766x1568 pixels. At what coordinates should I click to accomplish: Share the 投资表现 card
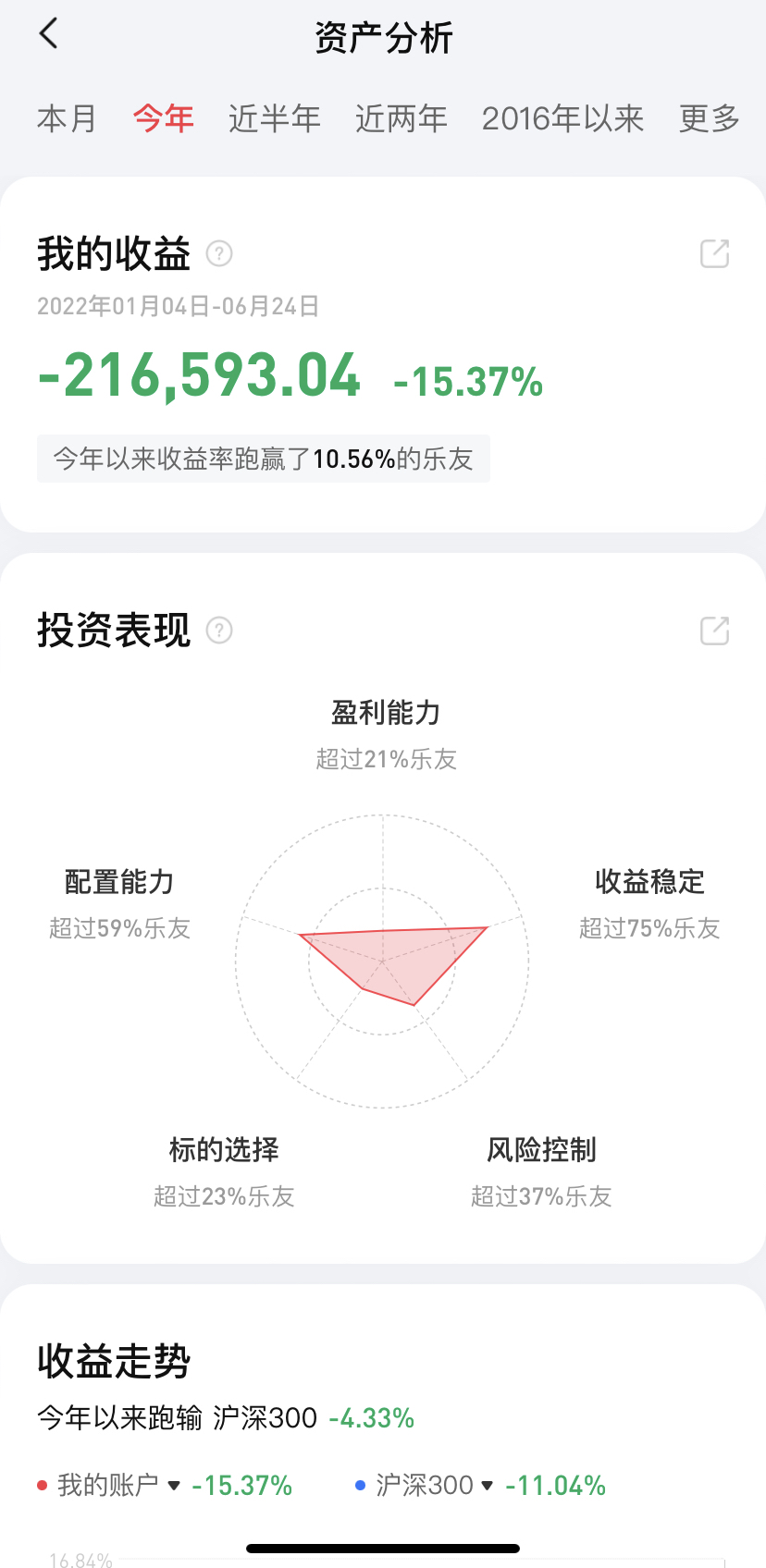coord(714,631)
